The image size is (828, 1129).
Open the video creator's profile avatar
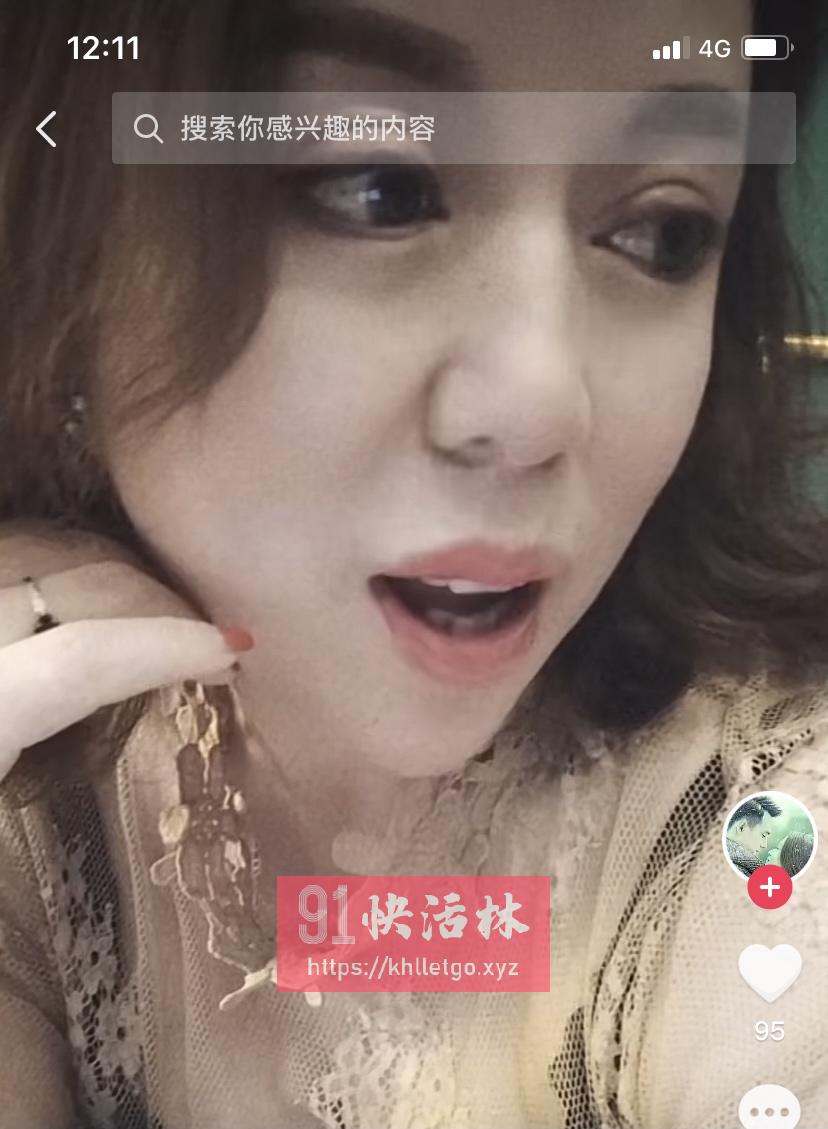[769, 837]
